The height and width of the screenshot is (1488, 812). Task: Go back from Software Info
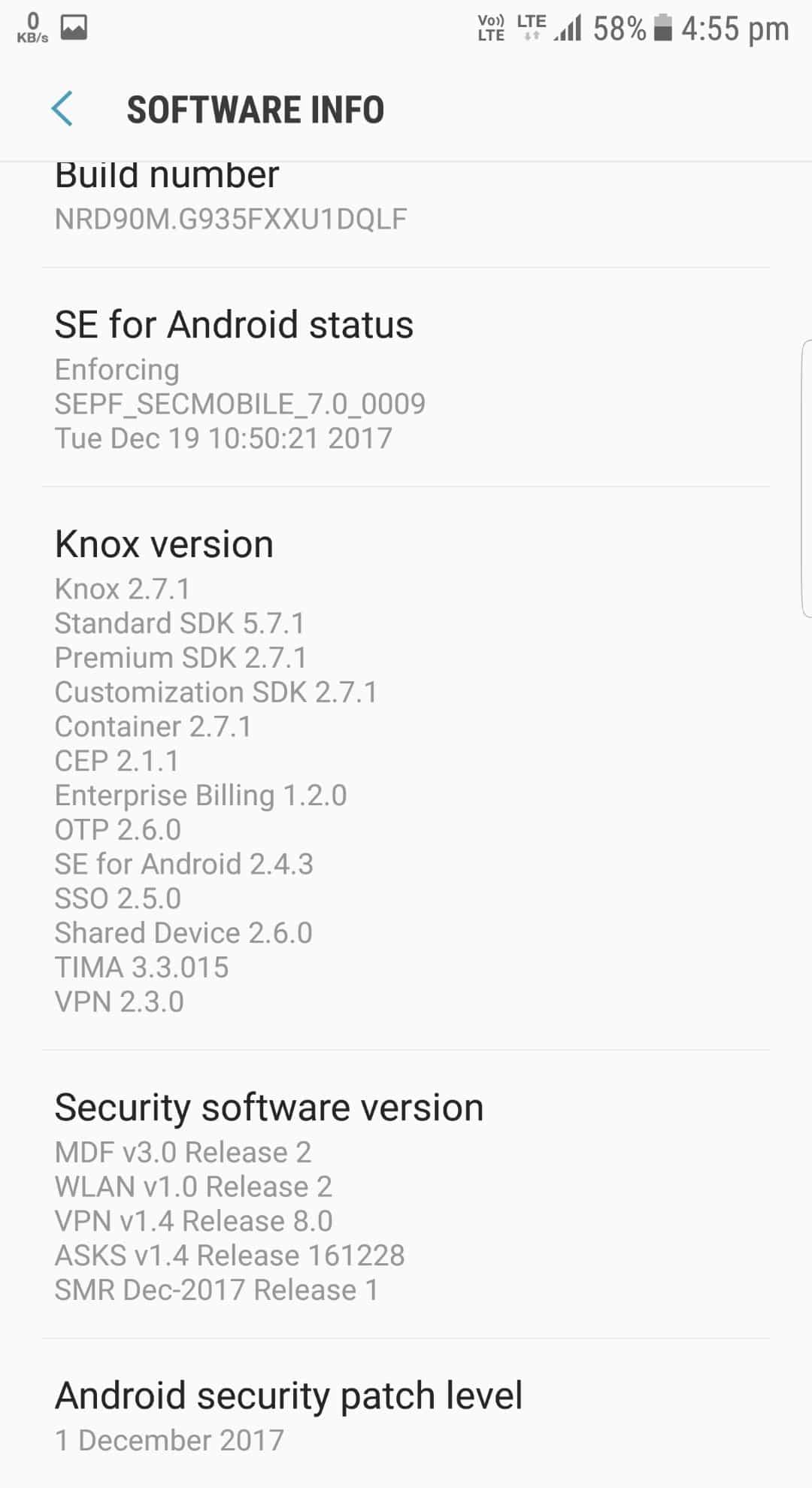(x=62, y=109)
